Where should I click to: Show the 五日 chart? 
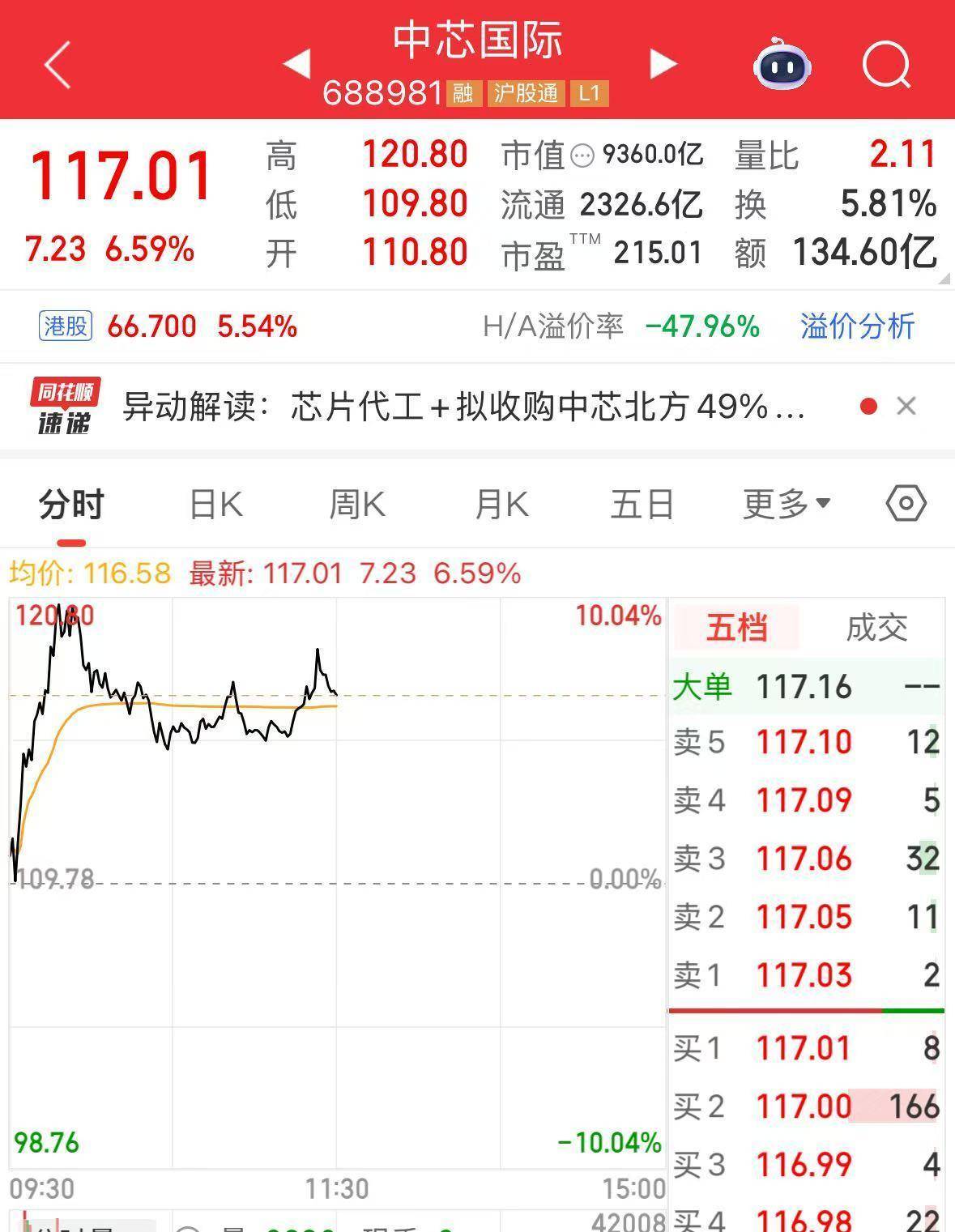pos(642,505)
